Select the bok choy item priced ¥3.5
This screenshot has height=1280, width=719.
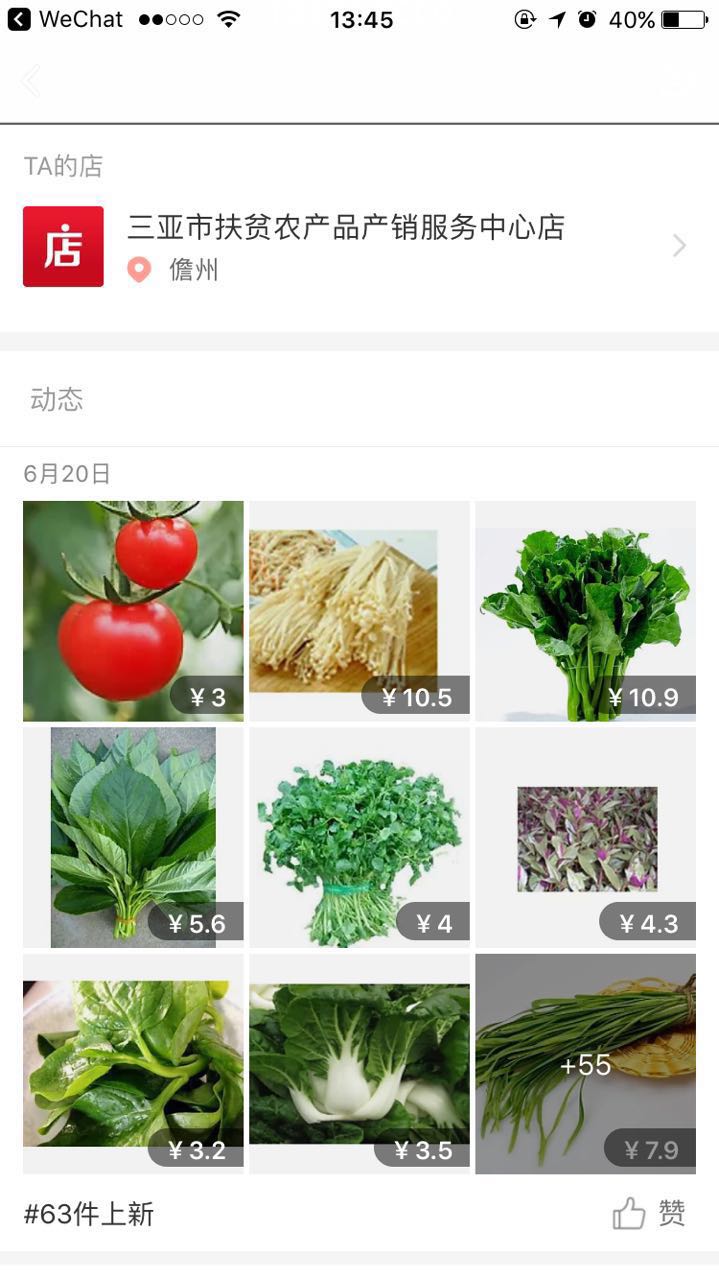359,1063
